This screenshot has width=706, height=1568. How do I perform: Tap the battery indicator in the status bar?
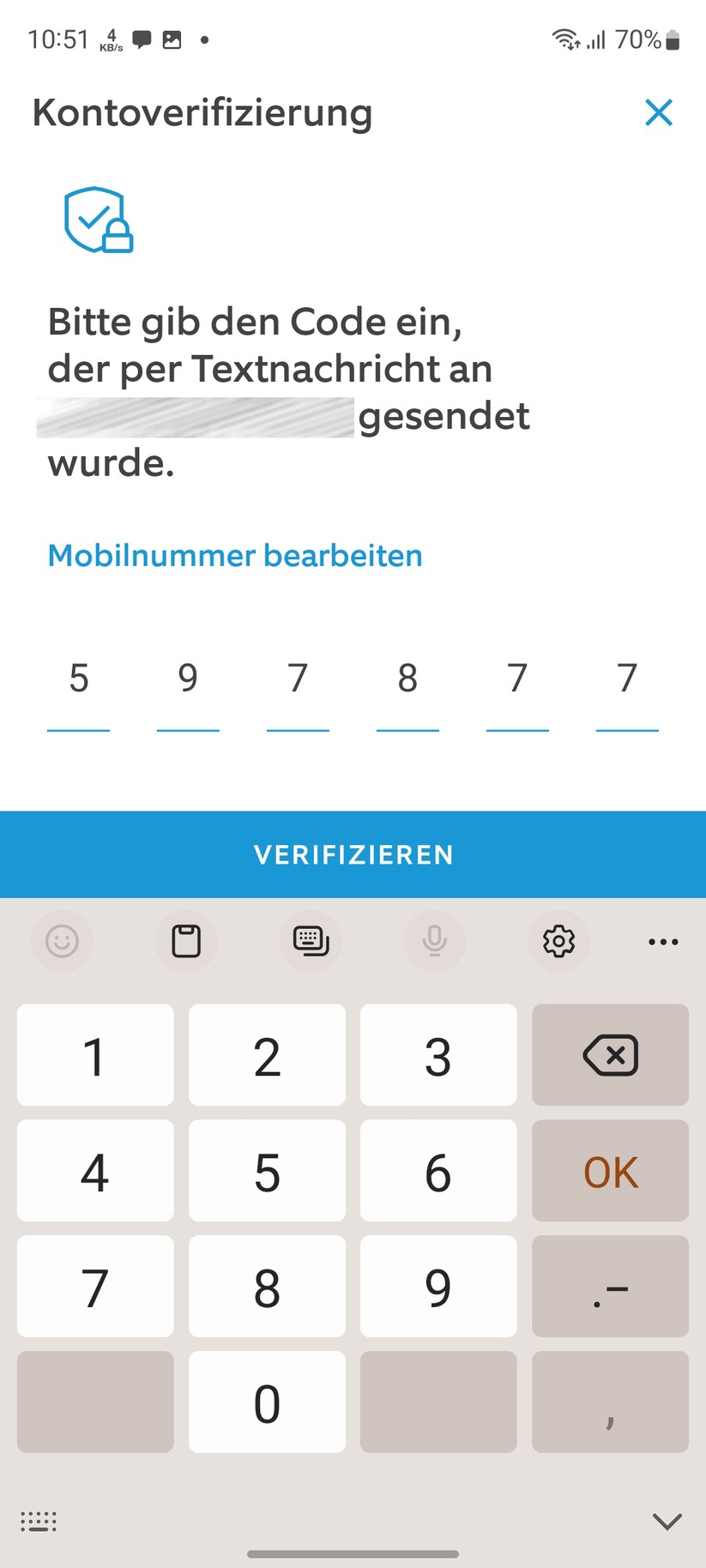pyautogui.click(x=673, y=39)
